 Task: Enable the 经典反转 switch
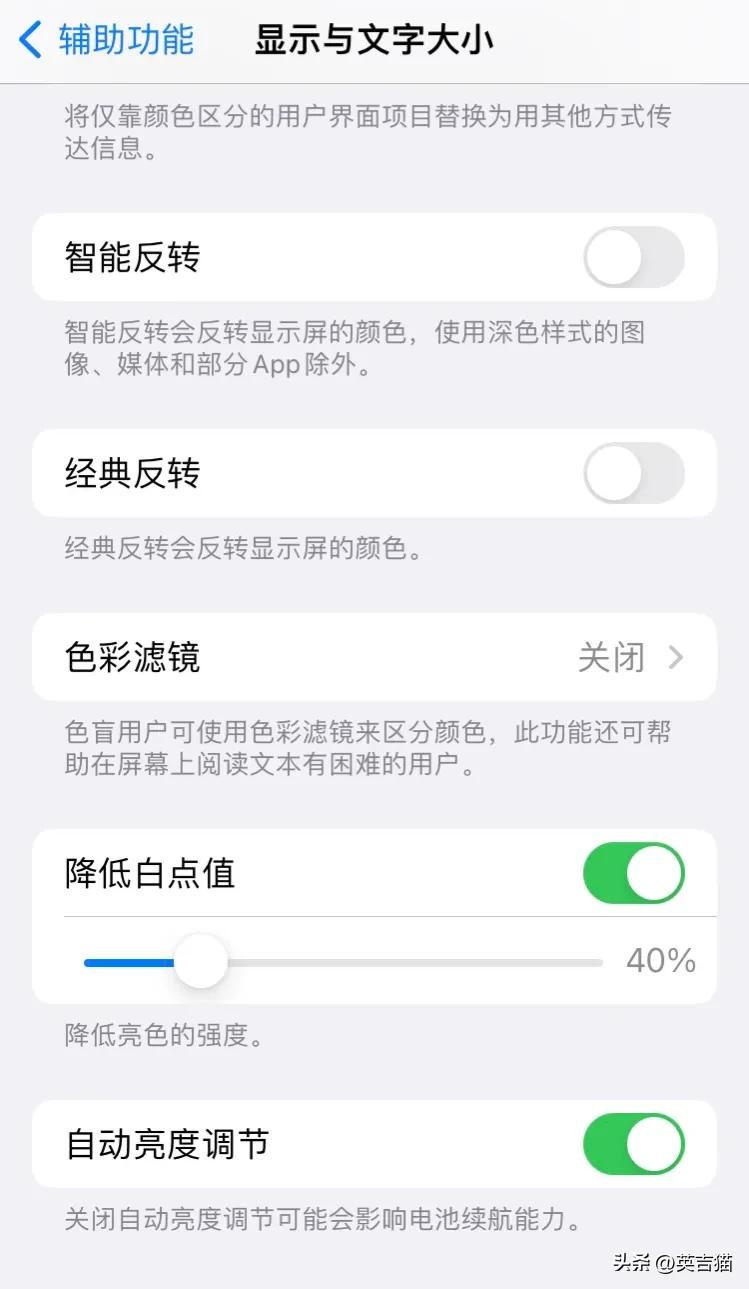click(x=634, y=474)
